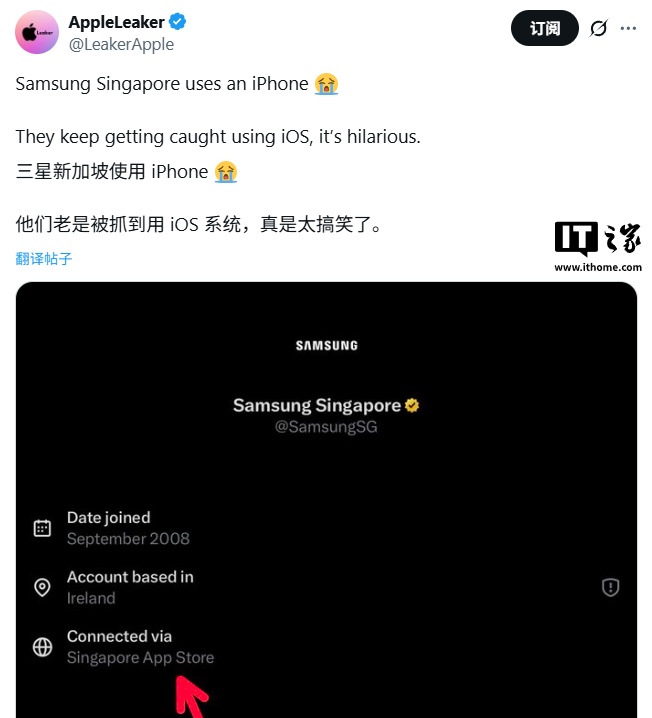Open the @LeakerApple handle profile
This screenshot has width=652, height=718.
121,44
